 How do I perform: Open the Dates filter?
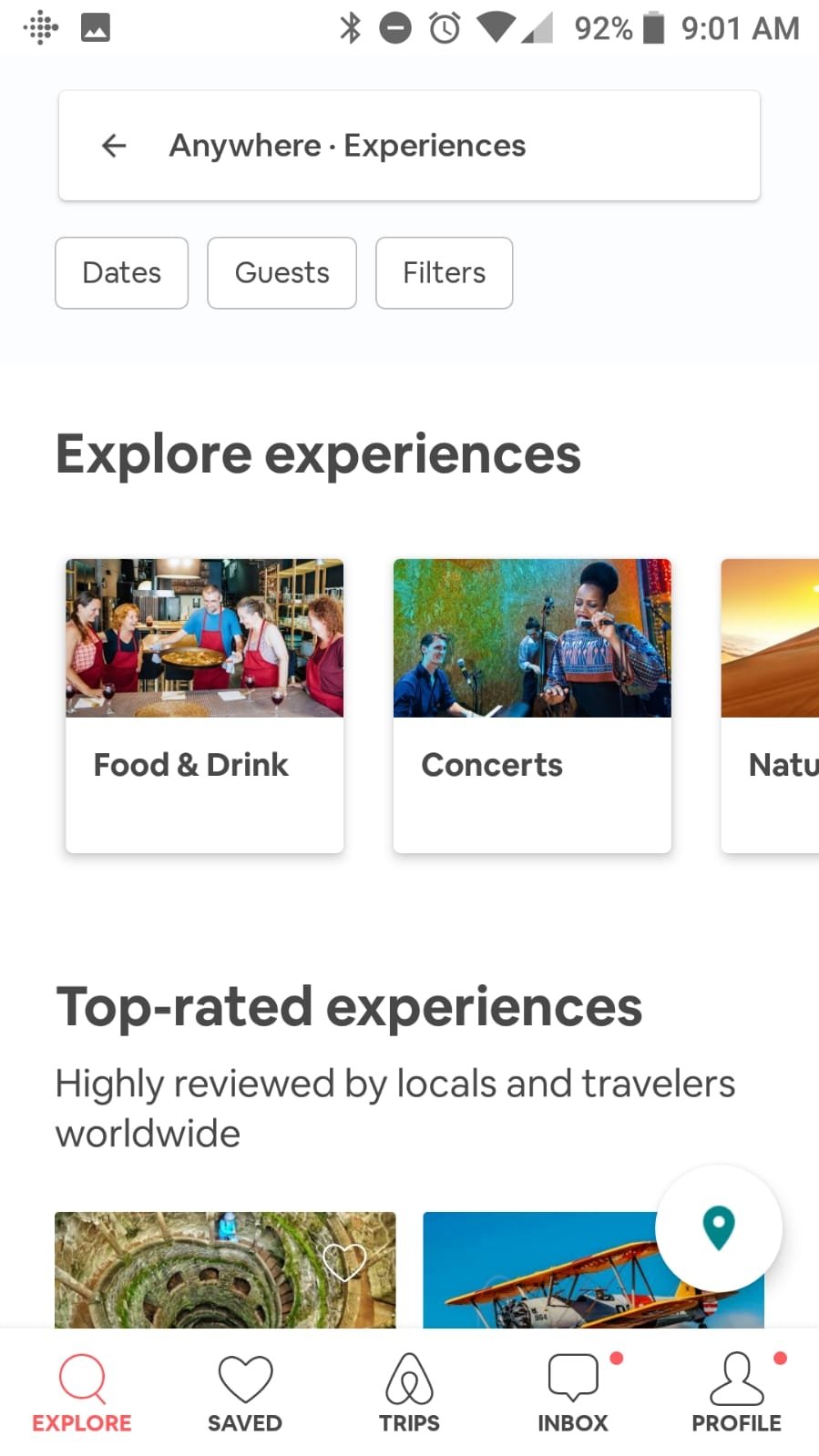click(x=121, y=273)
